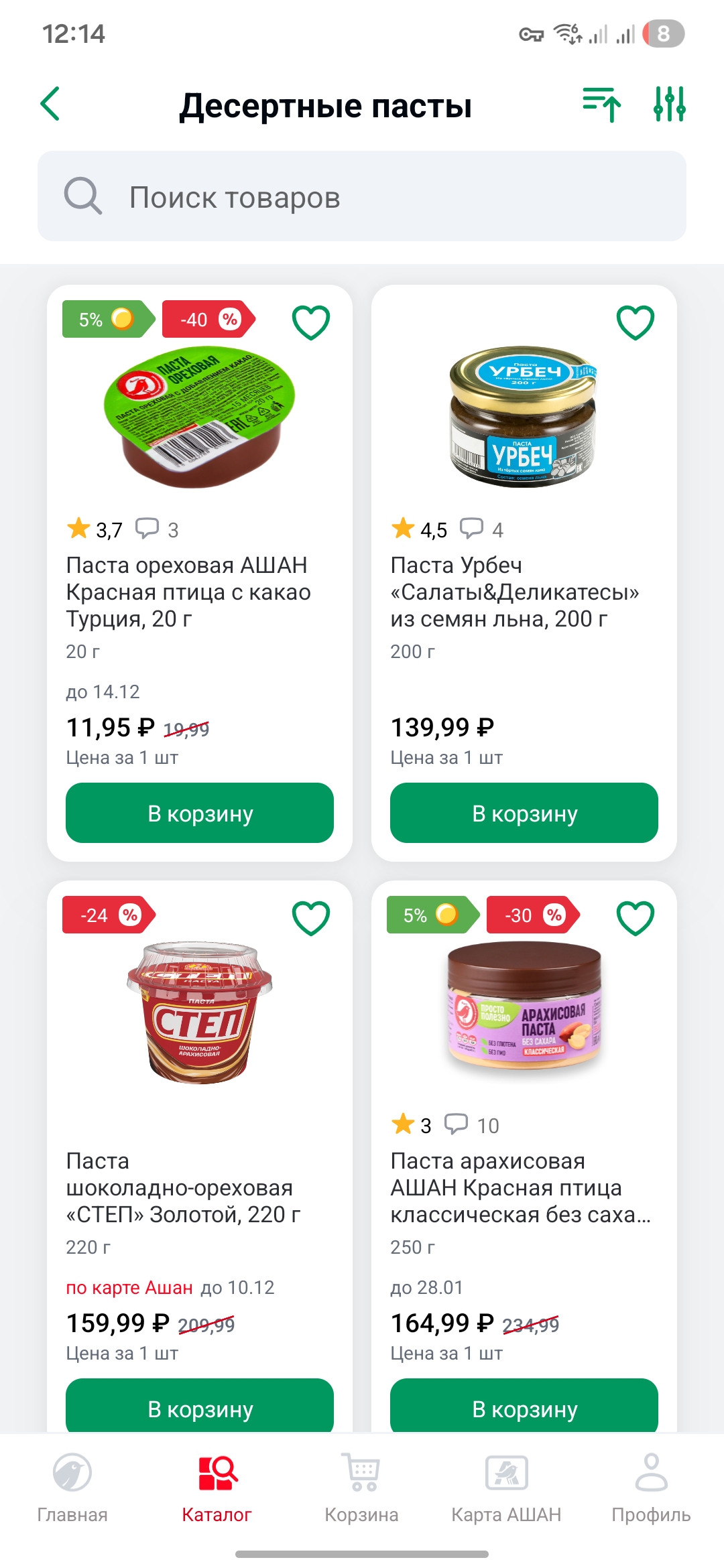Add Паста арахисовая to cart
Image resolution: width=724 pixels, height=1568 pixels.
tap(524, 1407)
